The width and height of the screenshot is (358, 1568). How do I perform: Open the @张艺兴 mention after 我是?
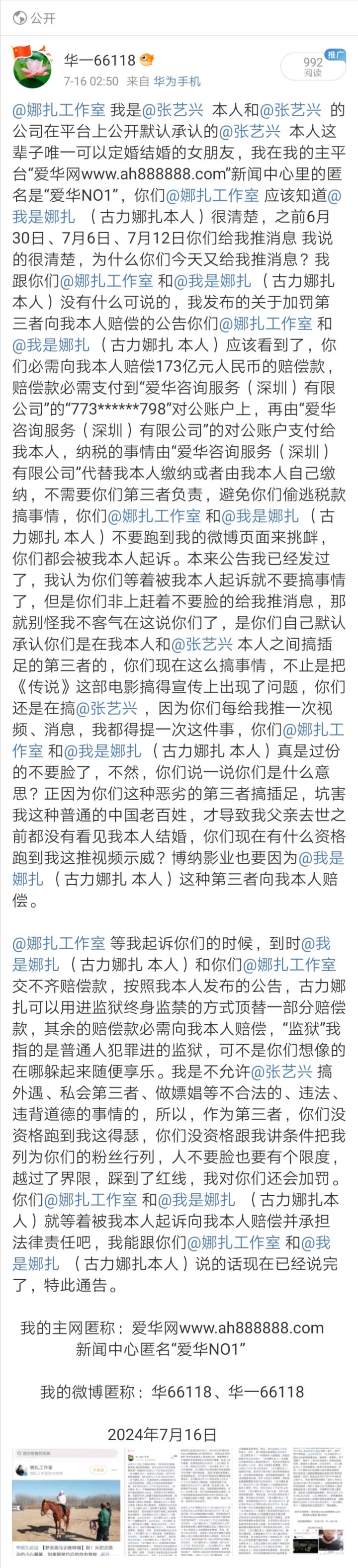(173, 110)
